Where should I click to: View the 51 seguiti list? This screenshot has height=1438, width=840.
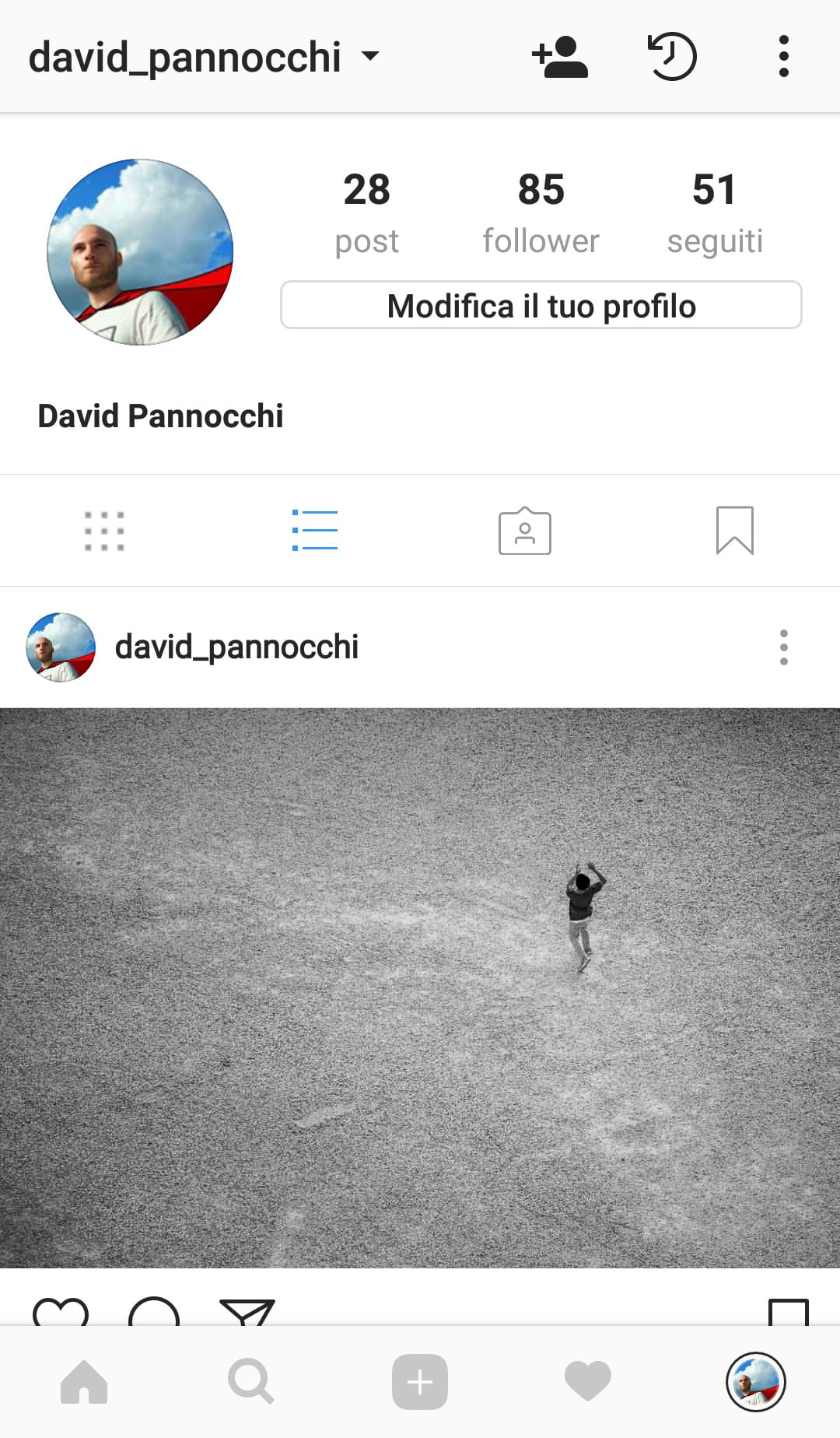(714, 212)
